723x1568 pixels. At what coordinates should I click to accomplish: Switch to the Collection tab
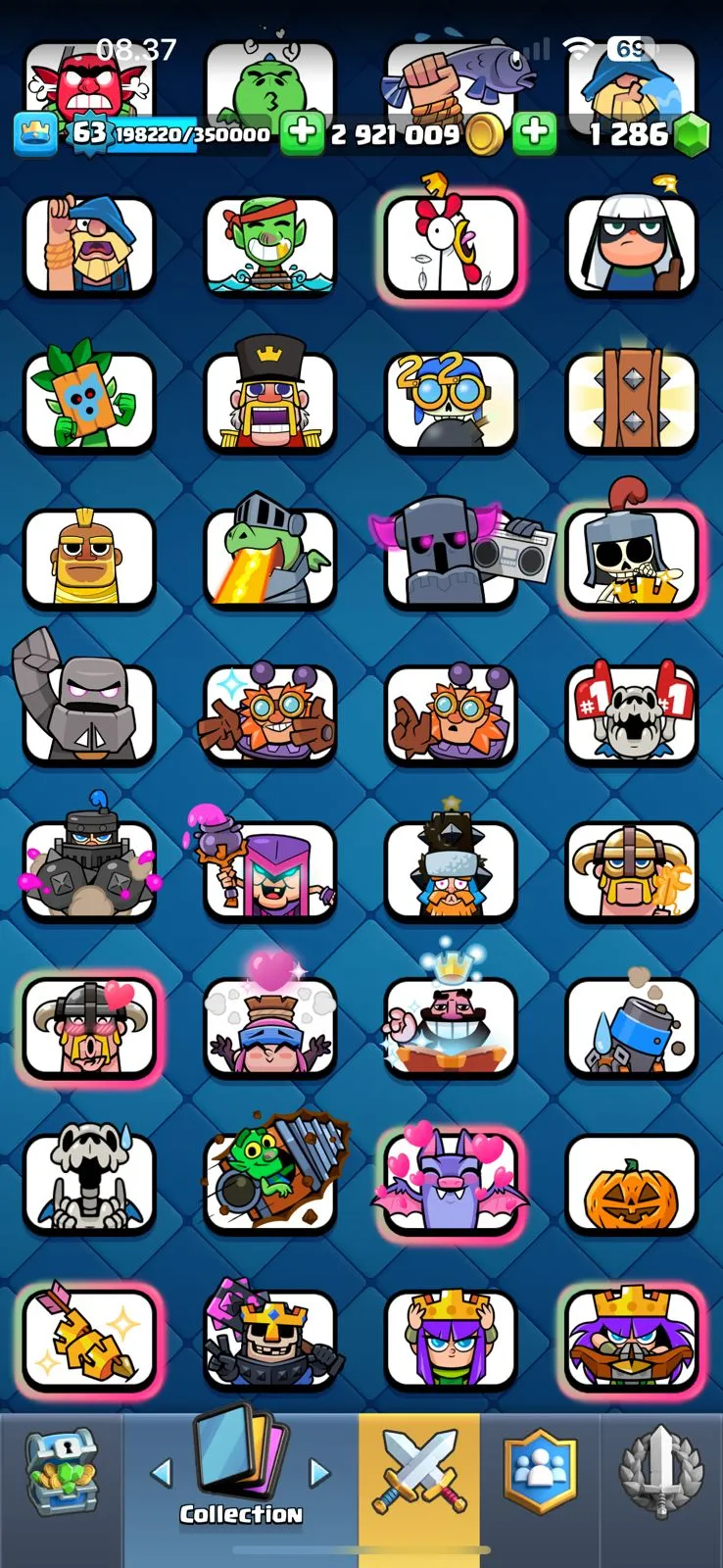coord(240,1480)
